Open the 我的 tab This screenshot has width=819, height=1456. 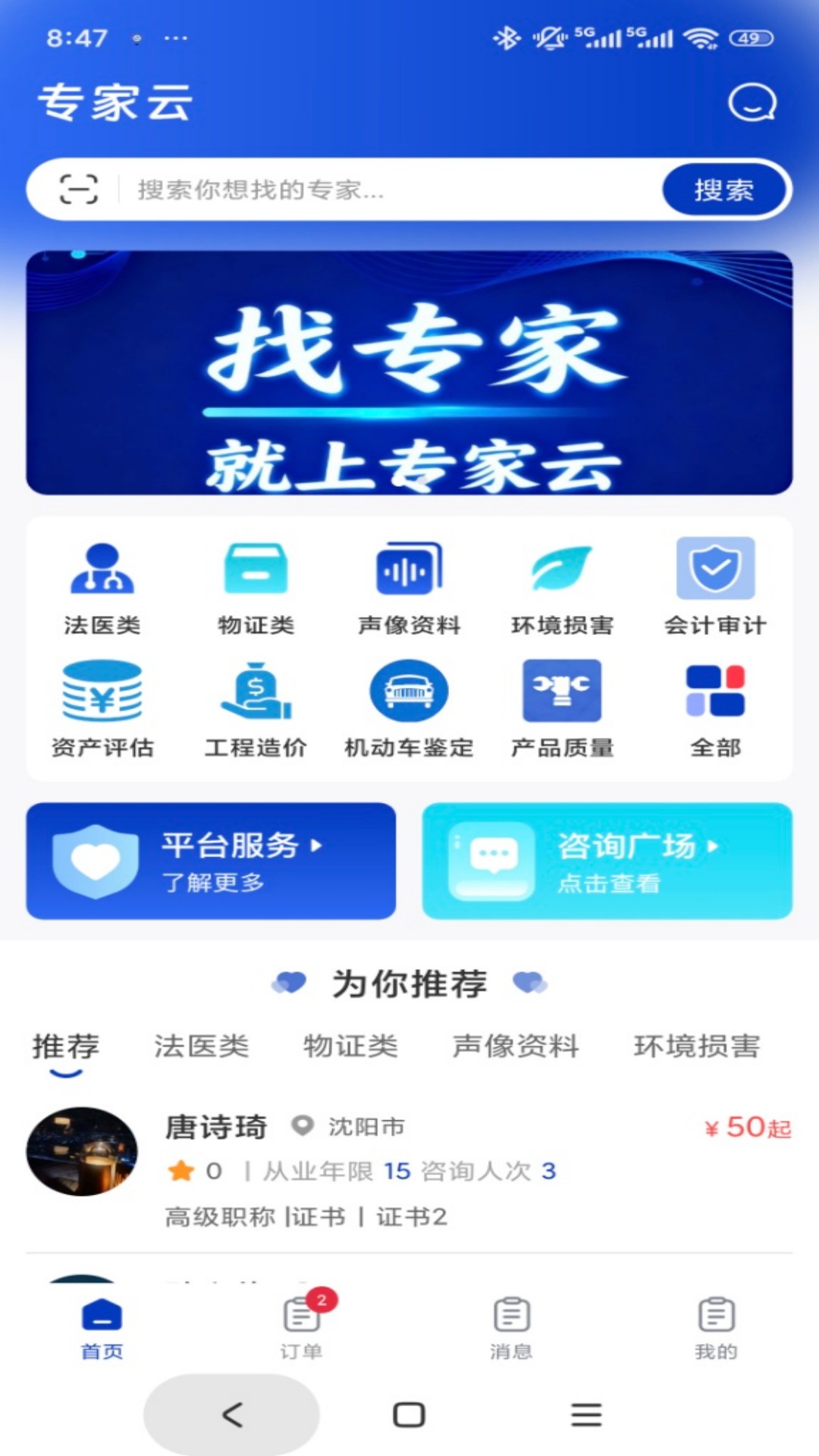click(x=716, y=1327)
